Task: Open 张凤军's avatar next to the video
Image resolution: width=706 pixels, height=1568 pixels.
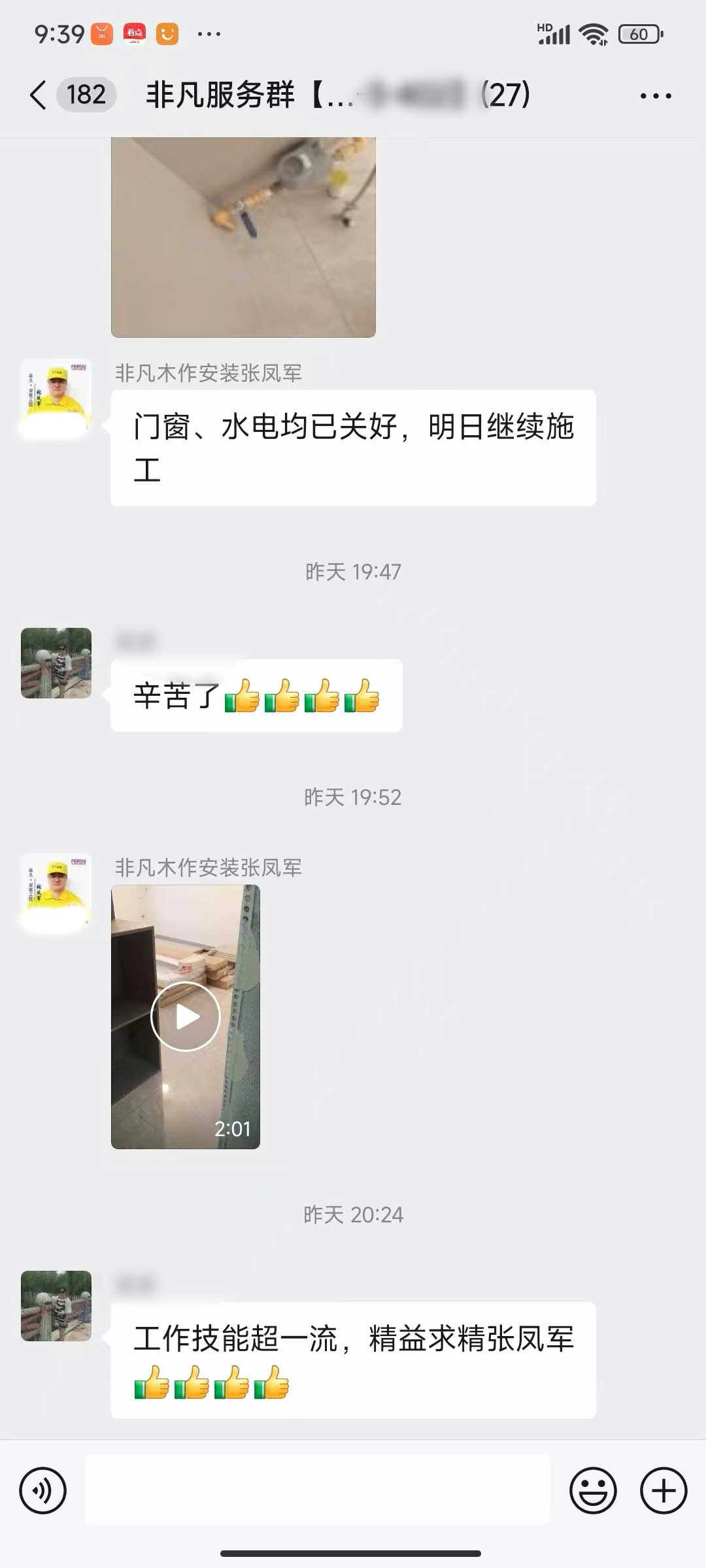Action: click(56, 889)
